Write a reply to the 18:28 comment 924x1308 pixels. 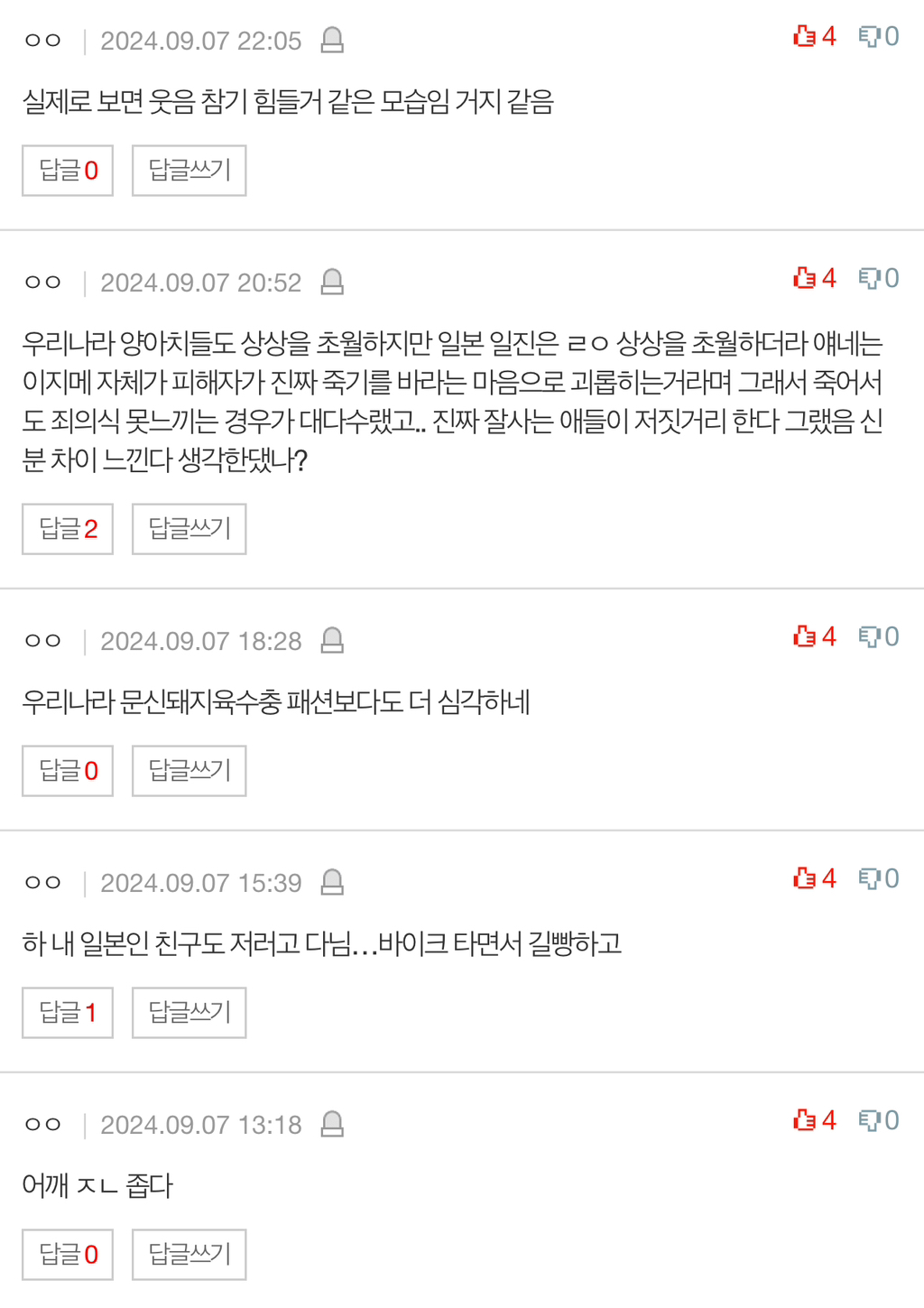pos(189,771)
